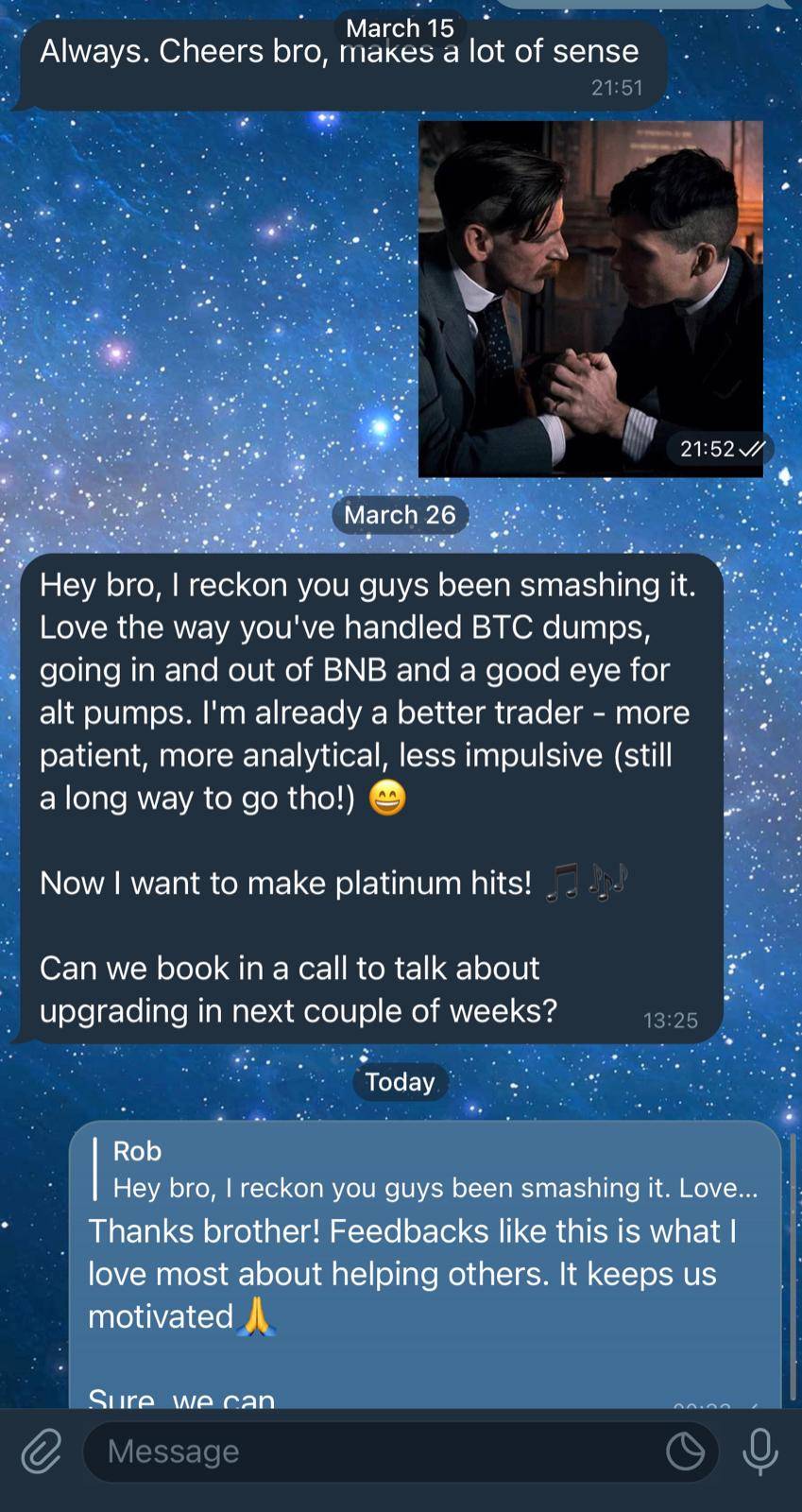Tap the microphone voice message button
Screen dimensions: 802x1512
pyautogui.click(x=759, y=1451)
